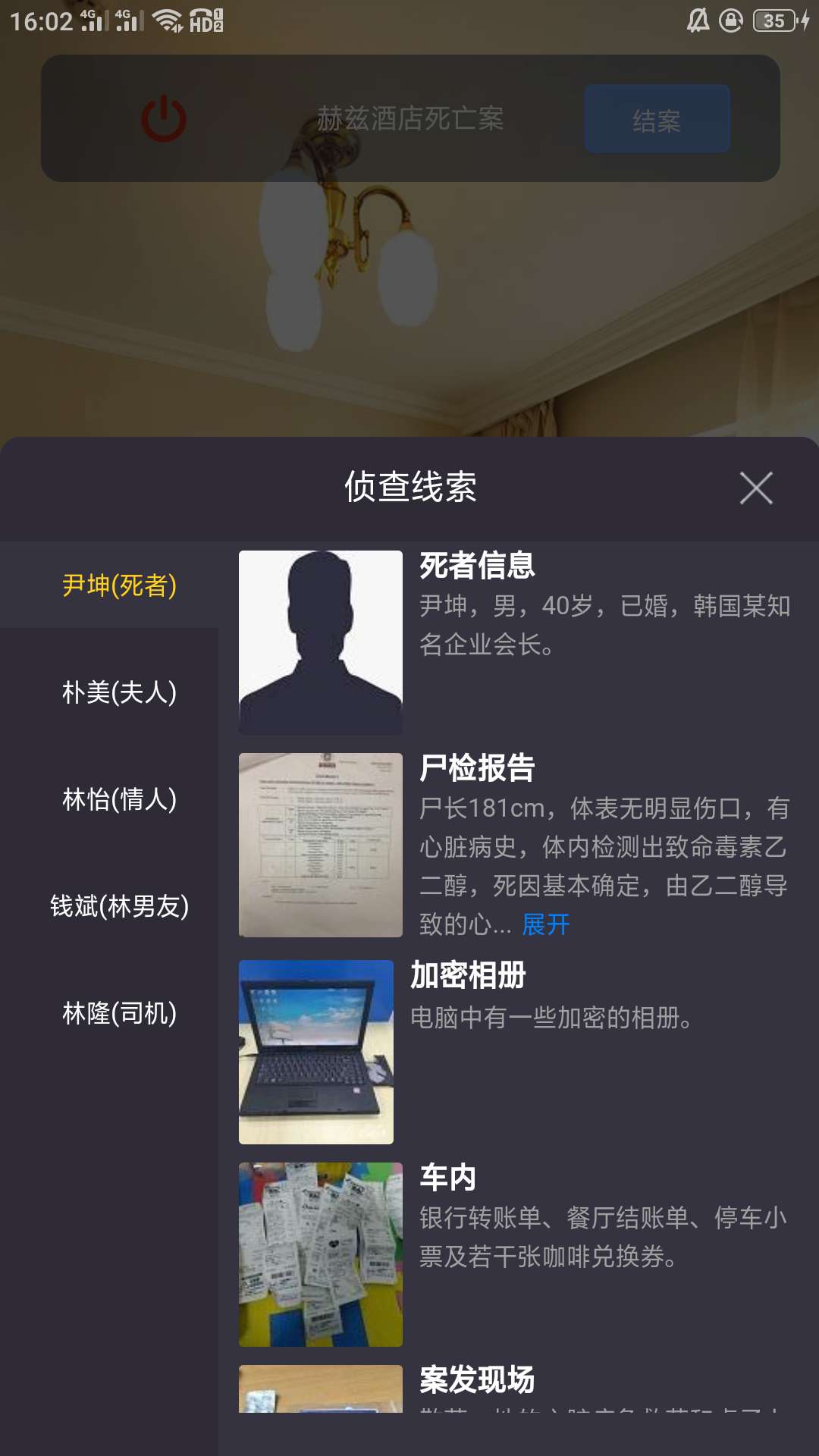The height and width of the screenshot is (1456, 819).
Task: Open the 死者信息 silhouette picture
Action: pos(320,642)
